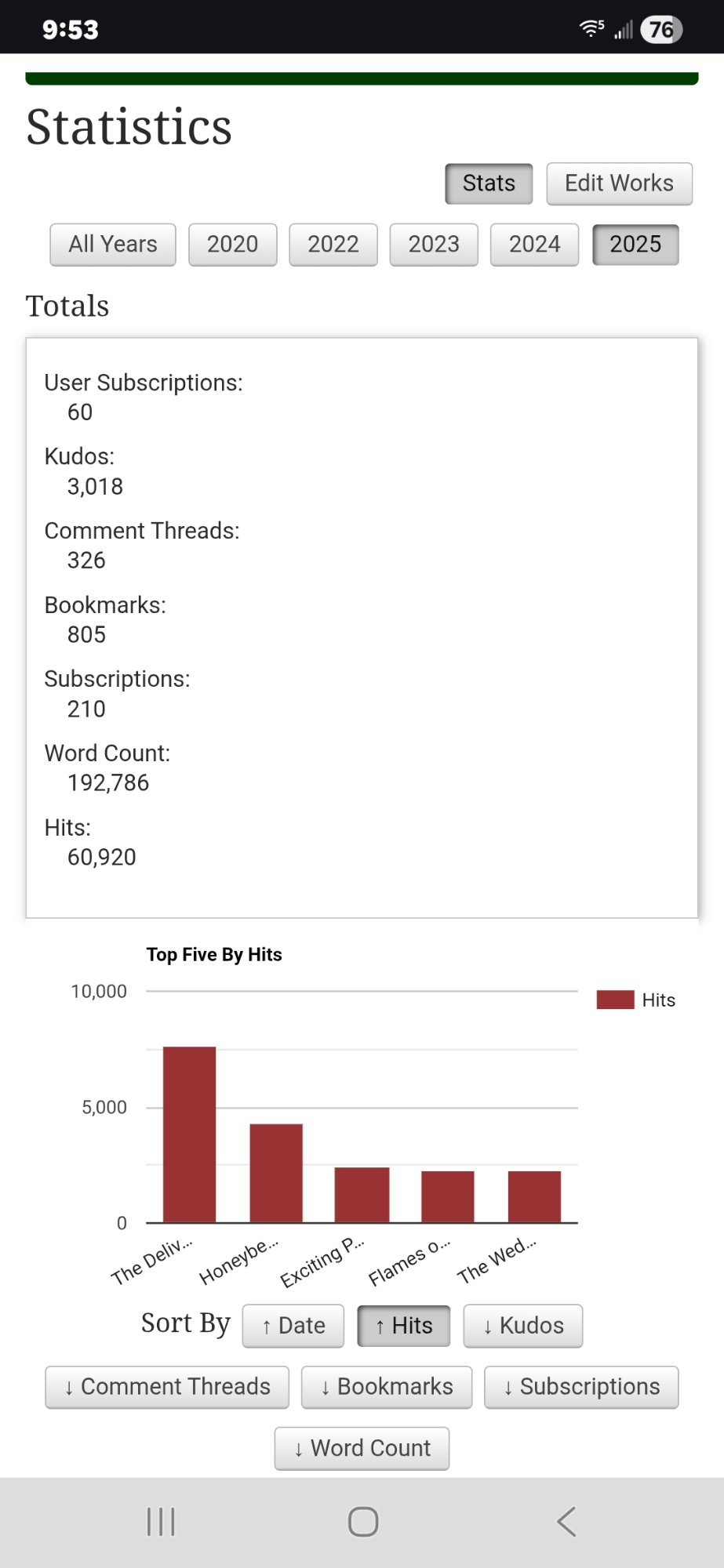The height and width of the screenshot is (1568, 724).
Task: Switch to 2024 stats
Action: 534,245
